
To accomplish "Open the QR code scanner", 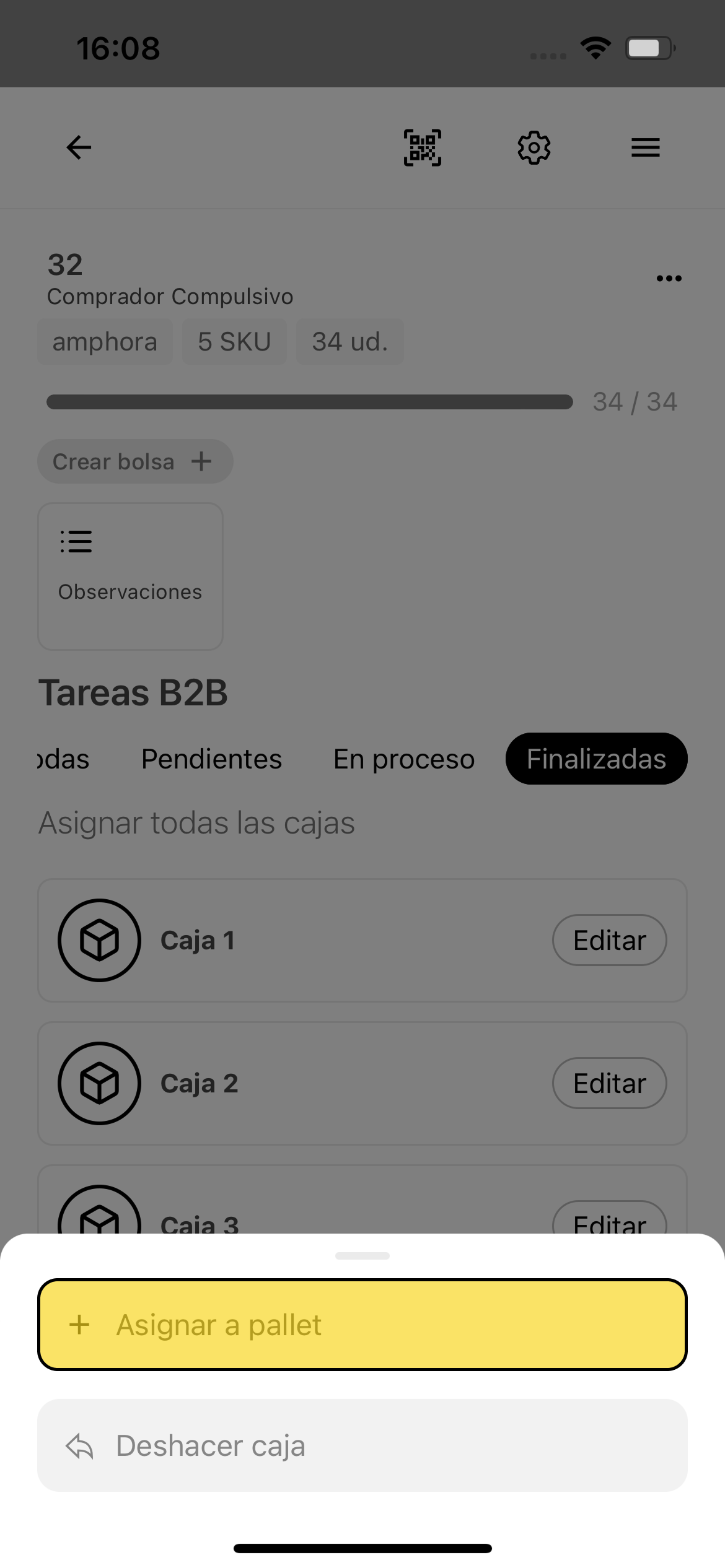I will pyautogui.click(x=422, y=147).
